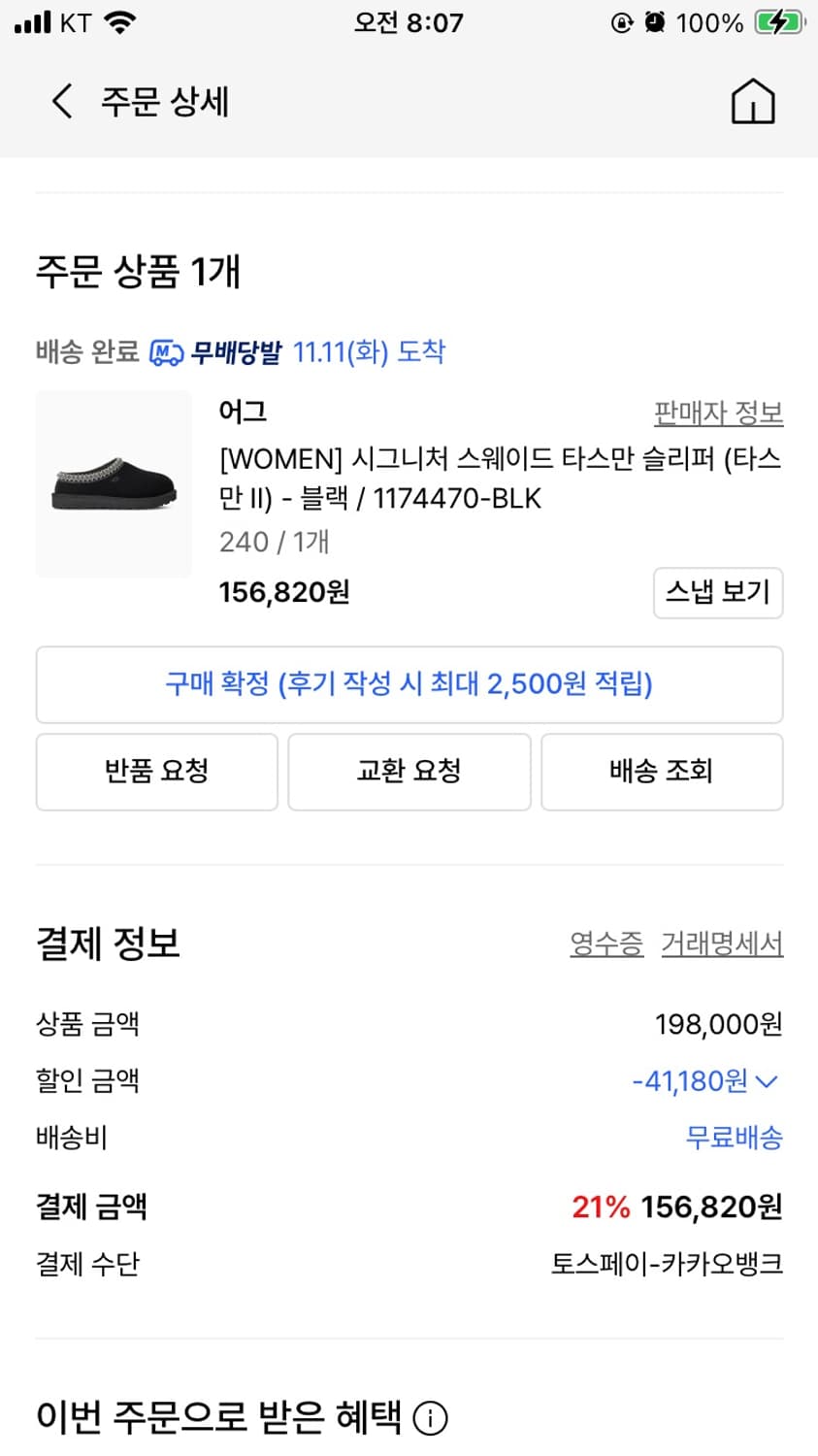Tap 교환 요청 to request exchange
This screenshot has height=1456, width=818.
[409, 771]
